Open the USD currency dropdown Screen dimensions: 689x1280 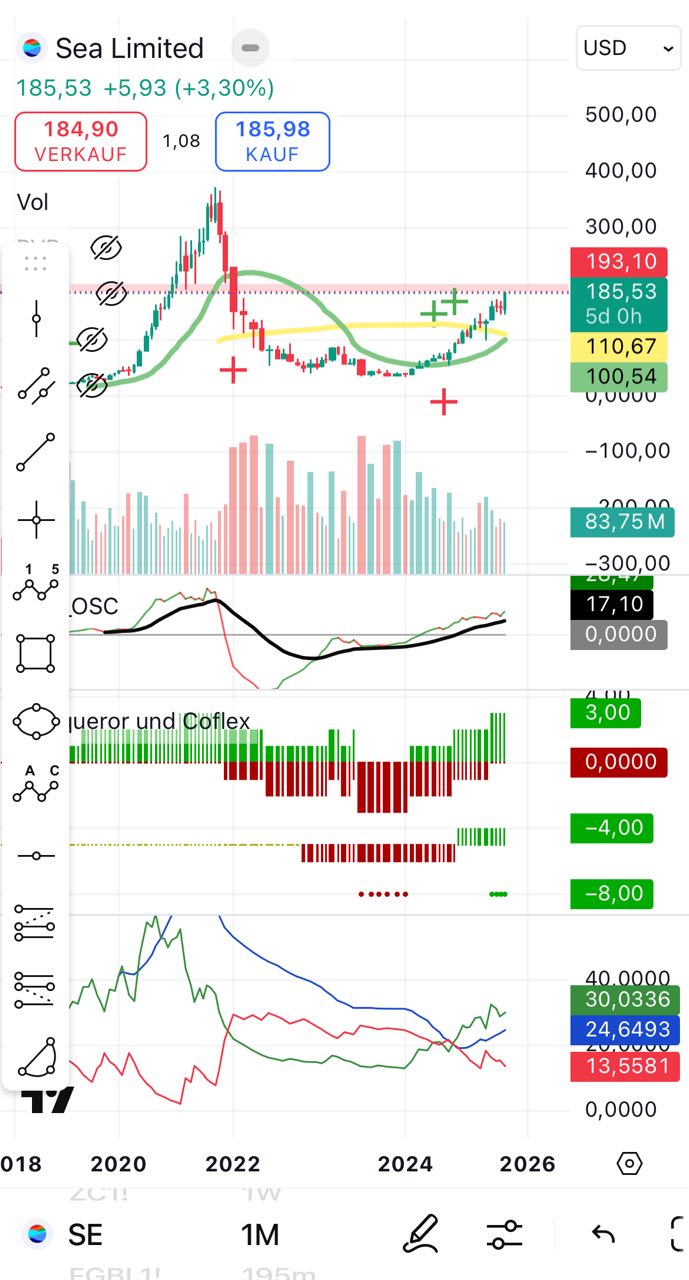coord(628,48)
